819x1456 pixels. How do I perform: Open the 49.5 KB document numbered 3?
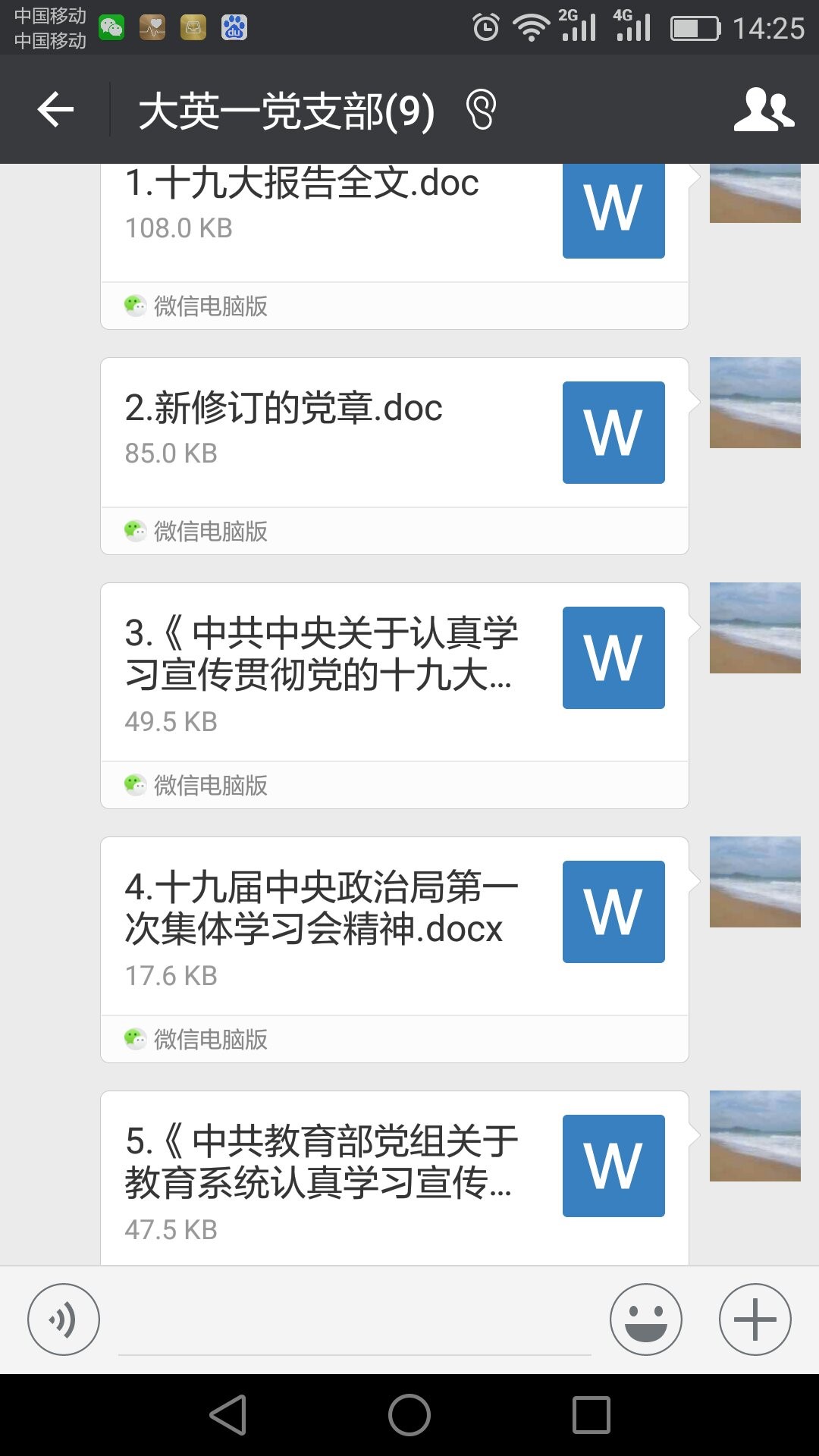pos(394,672)
